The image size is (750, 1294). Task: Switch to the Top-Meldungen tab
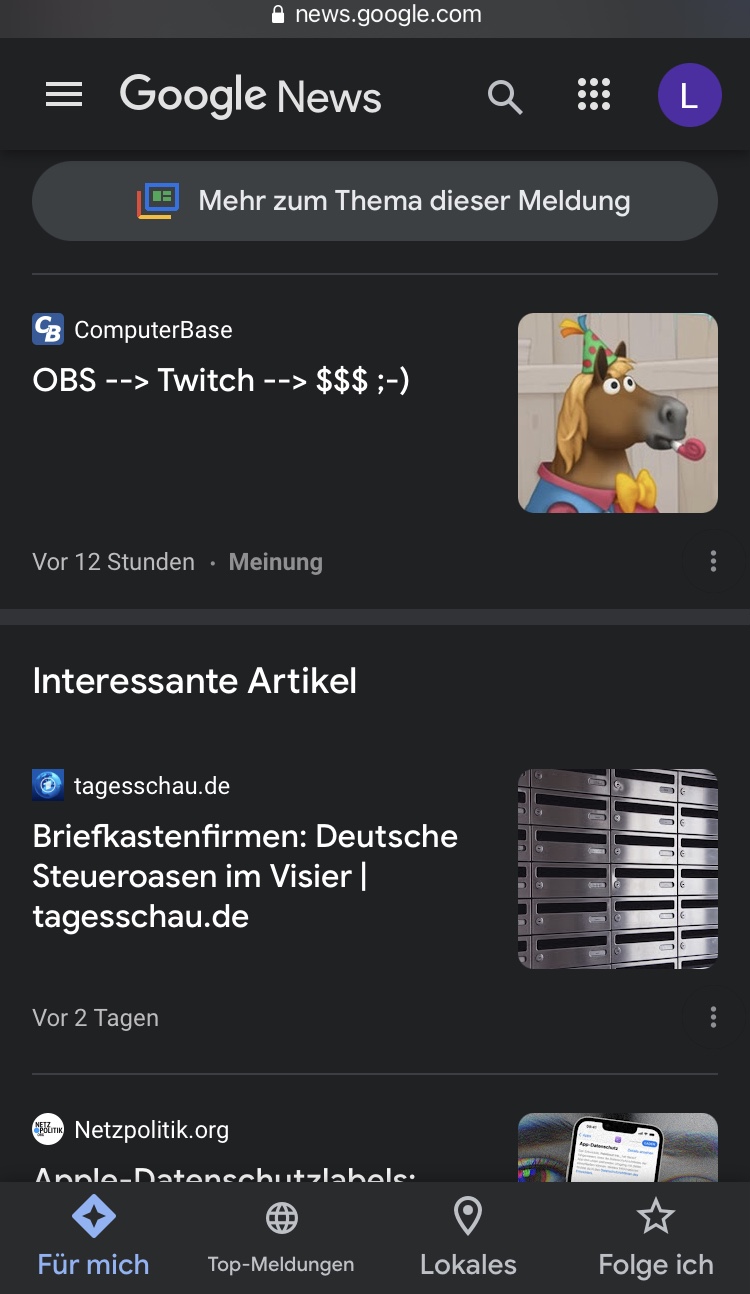[281, 1238]
